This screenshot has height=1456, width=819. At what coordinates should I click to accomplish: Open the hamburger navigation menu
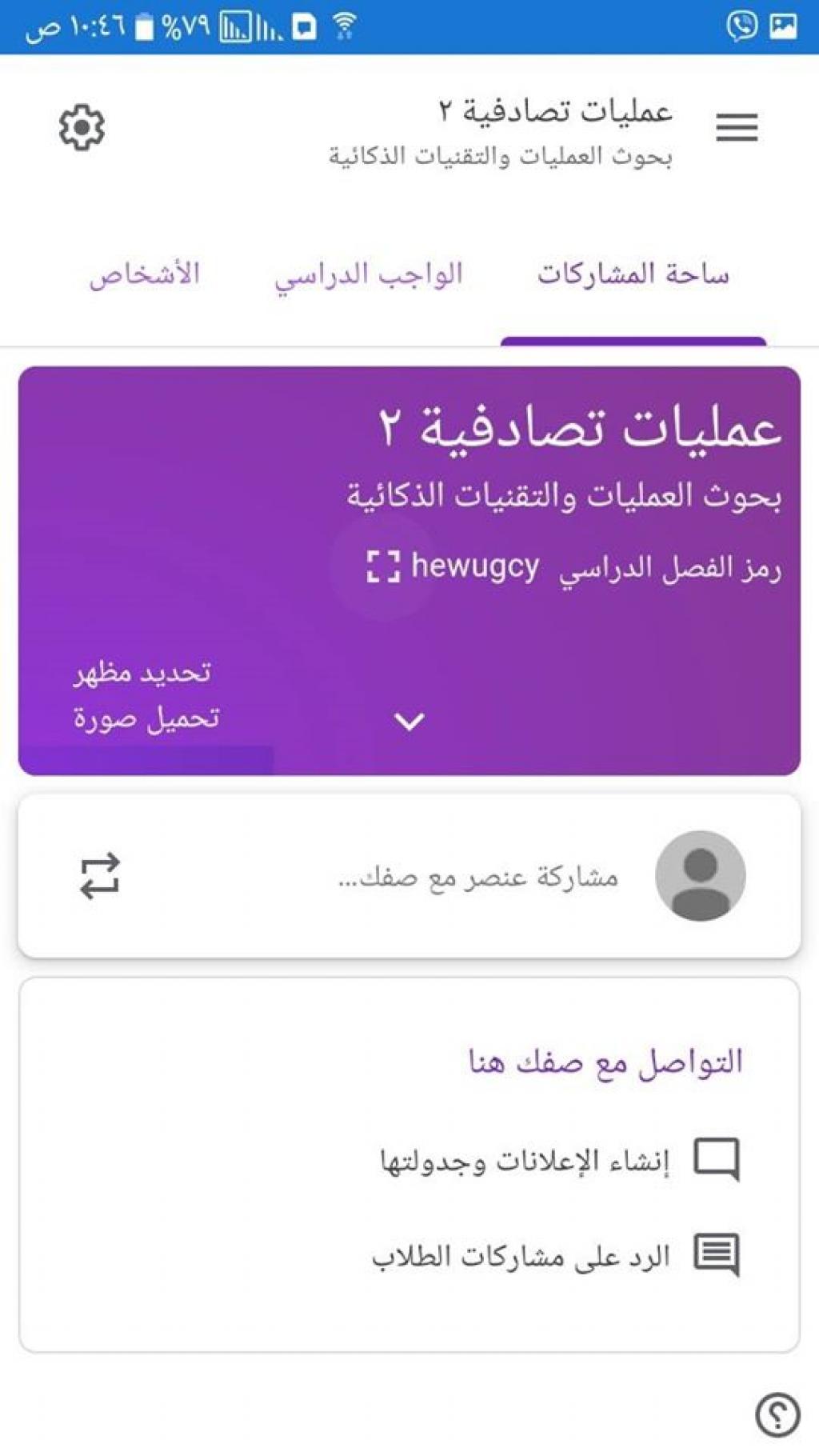737,127
